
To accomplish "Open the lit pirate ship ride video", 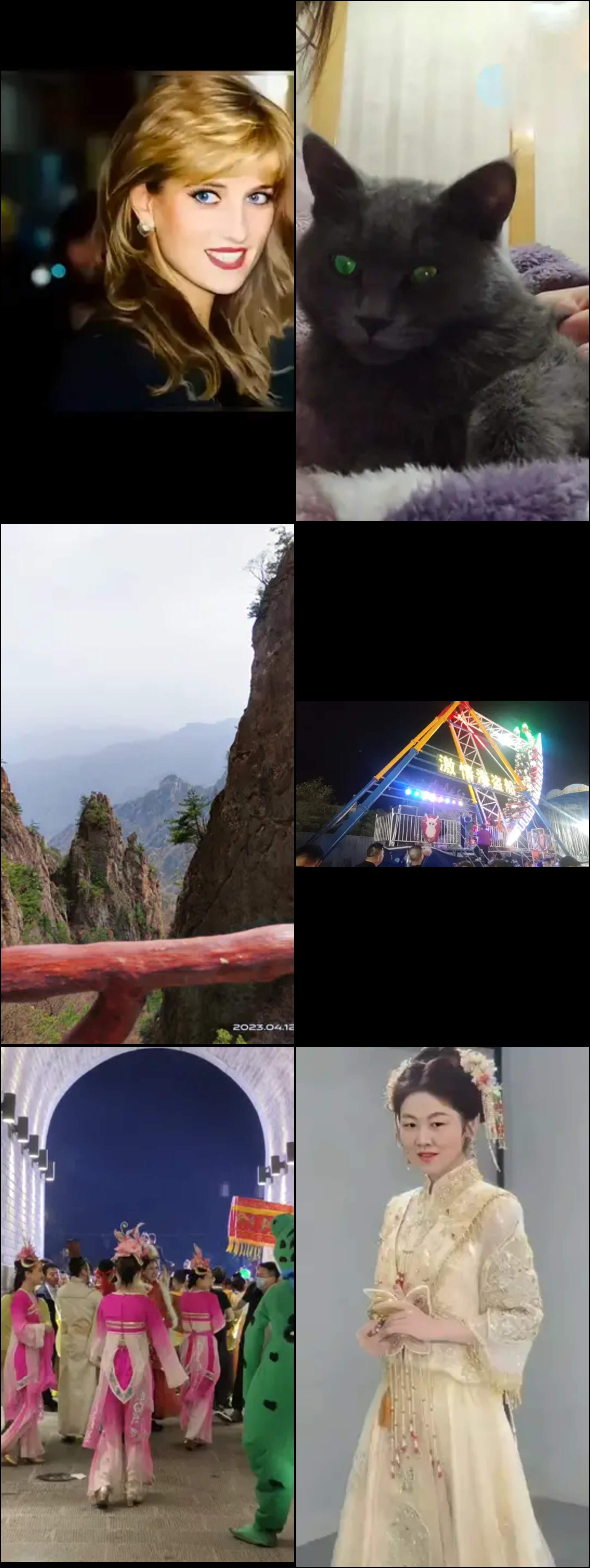I will click(442, 784).
